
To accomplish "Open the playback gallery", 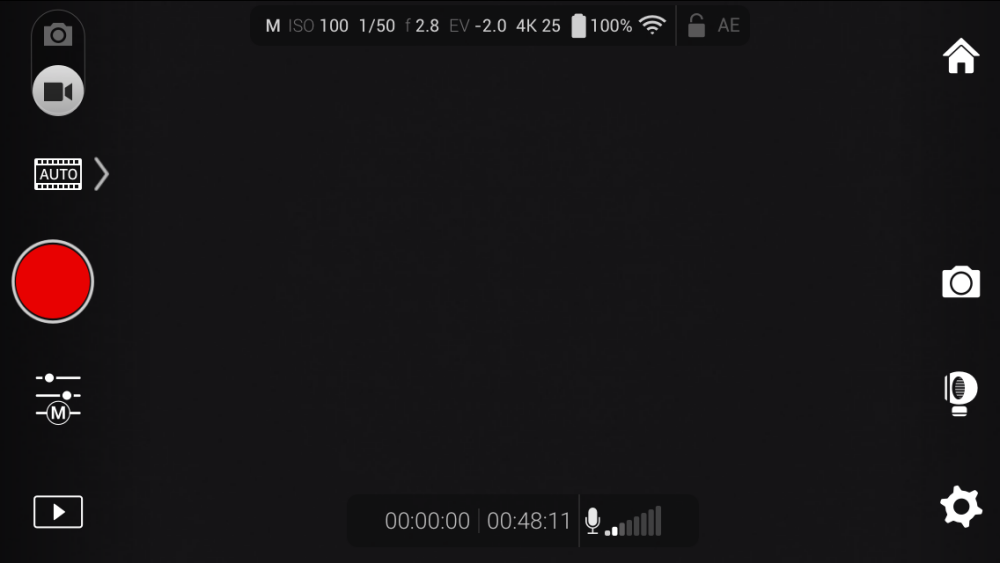I will click(x=58, y=512).
